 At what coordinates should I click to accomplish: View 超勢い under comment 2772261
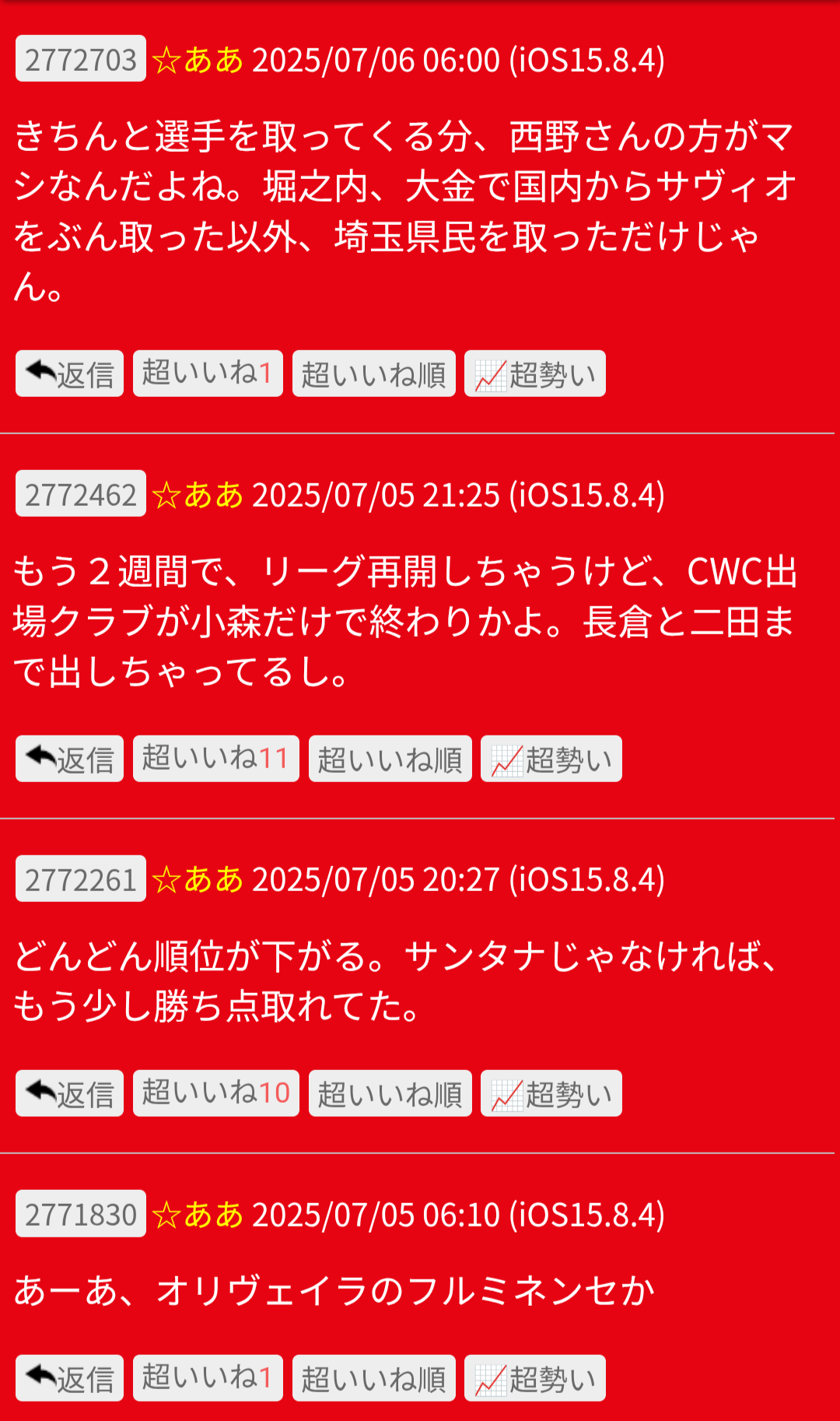tap(551, 1094)
